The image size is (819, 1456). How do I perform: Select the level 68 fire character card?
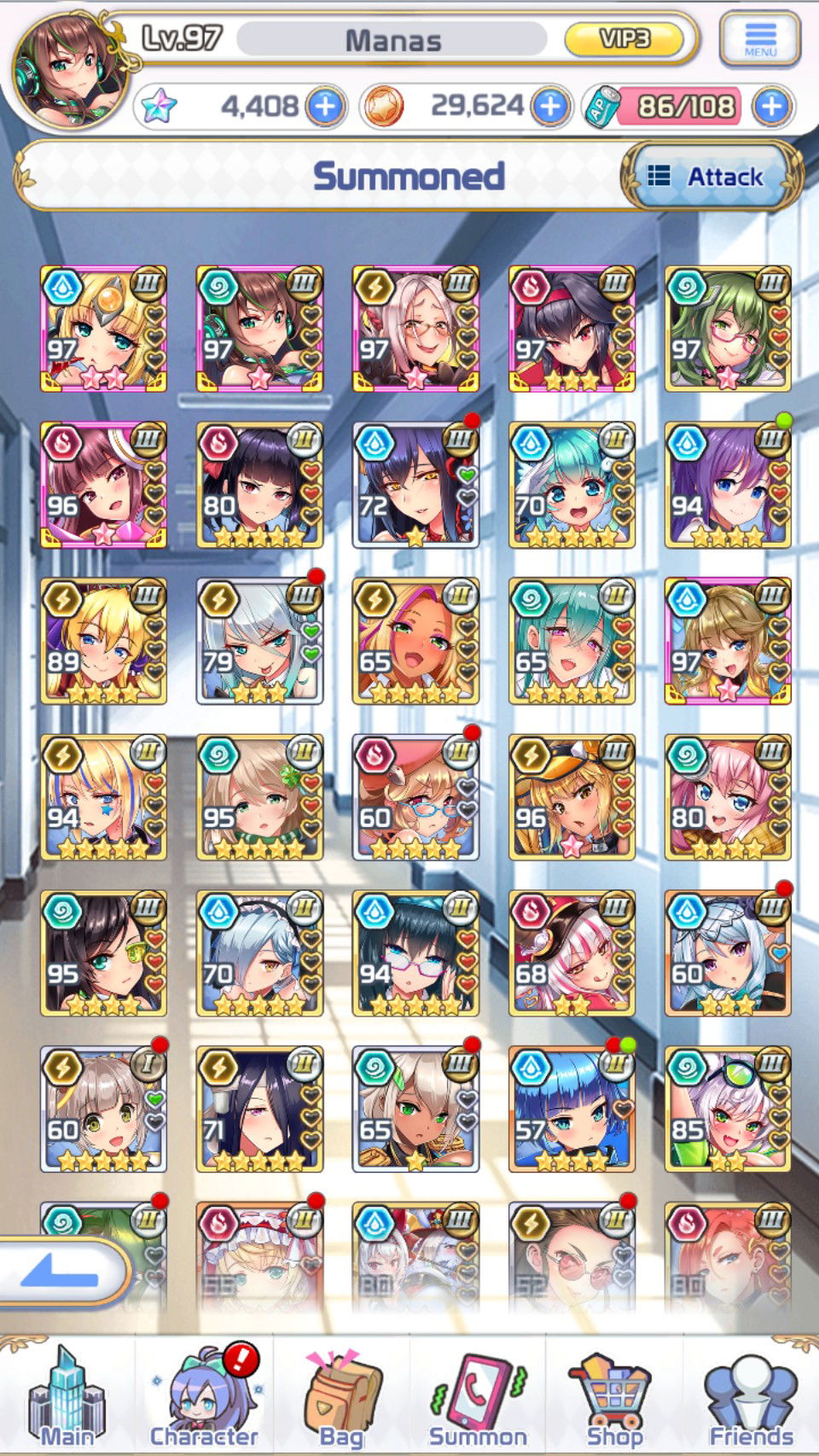572,953
